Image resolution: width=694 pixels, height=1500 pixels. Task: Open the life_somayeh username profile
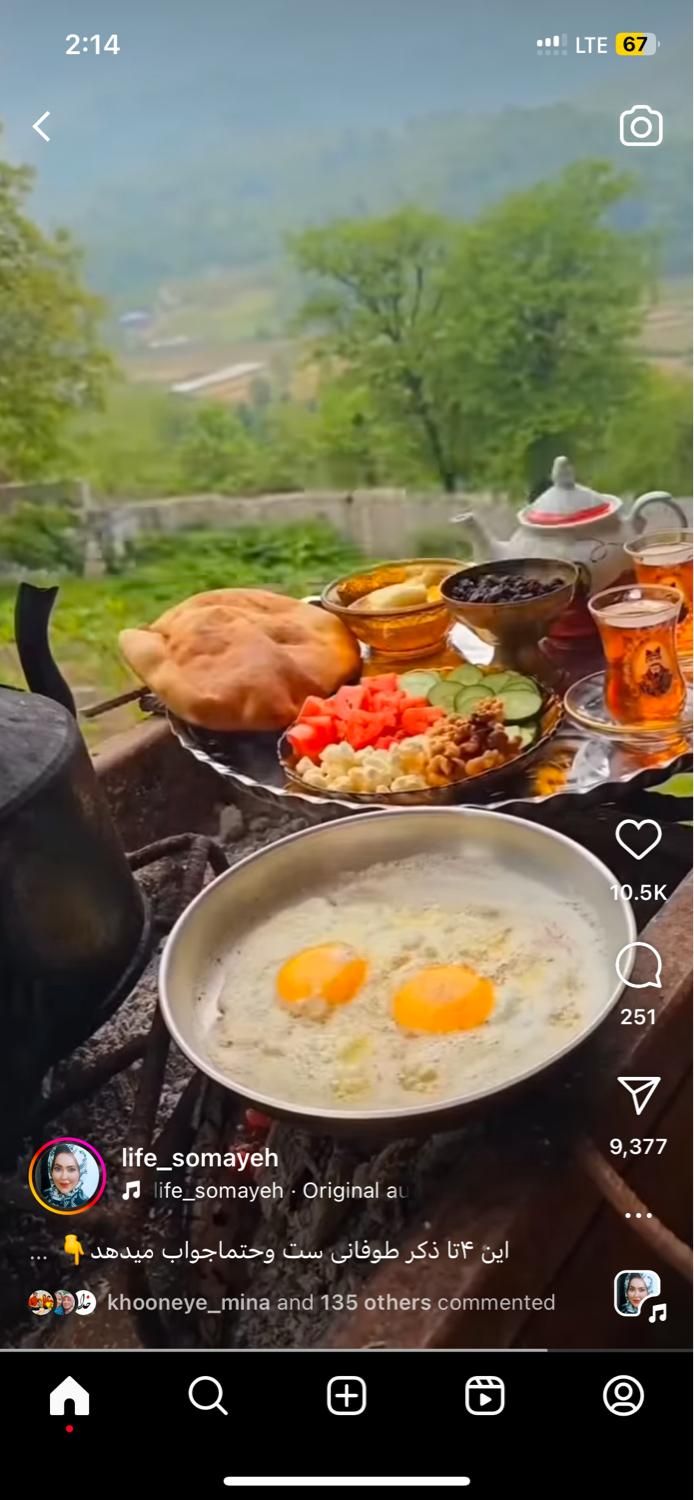pos(200,1158)
